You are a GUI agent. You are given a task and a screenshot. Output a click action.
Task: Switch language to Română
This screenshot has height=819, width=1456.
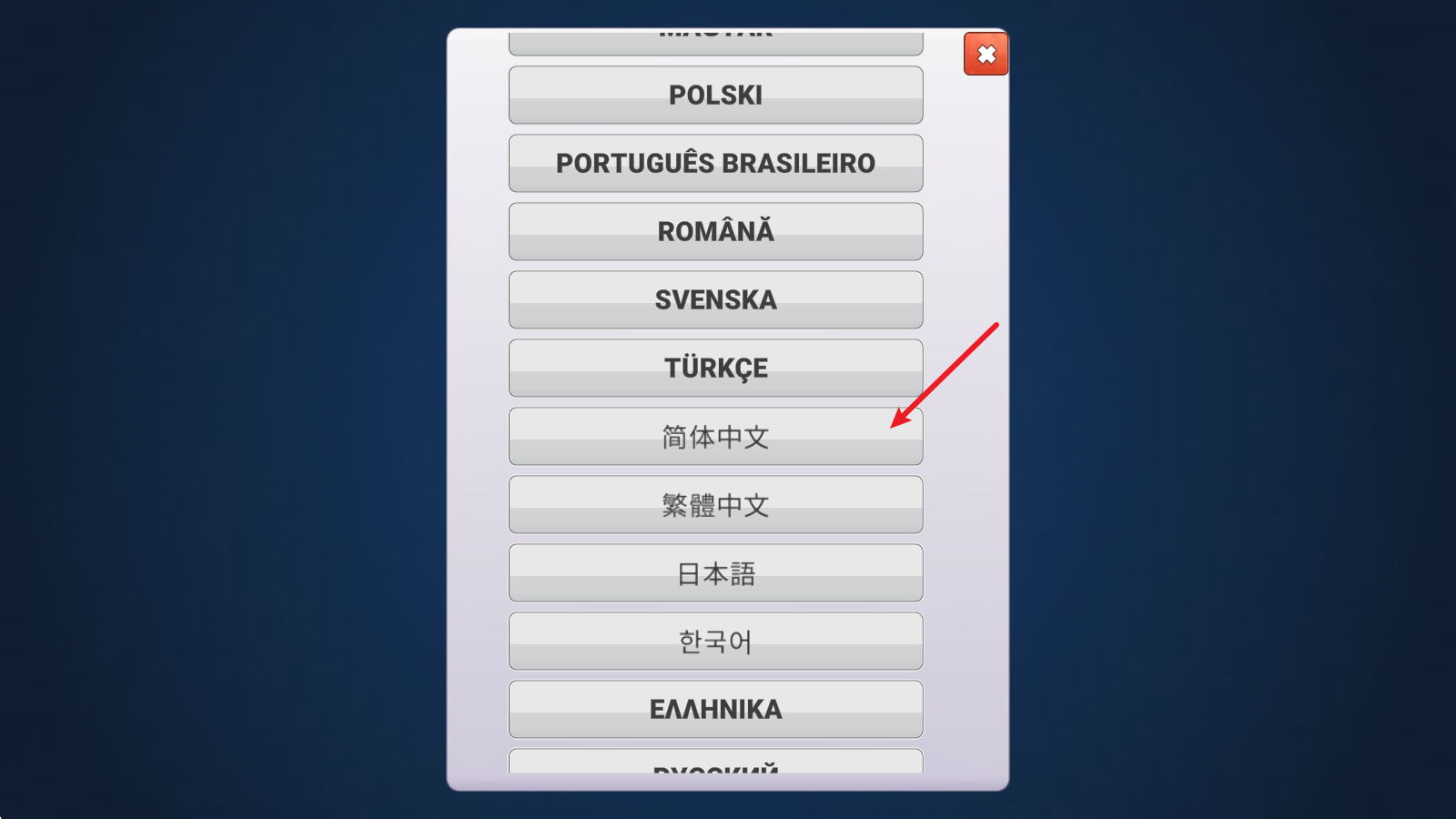click(x=715, y=231)
